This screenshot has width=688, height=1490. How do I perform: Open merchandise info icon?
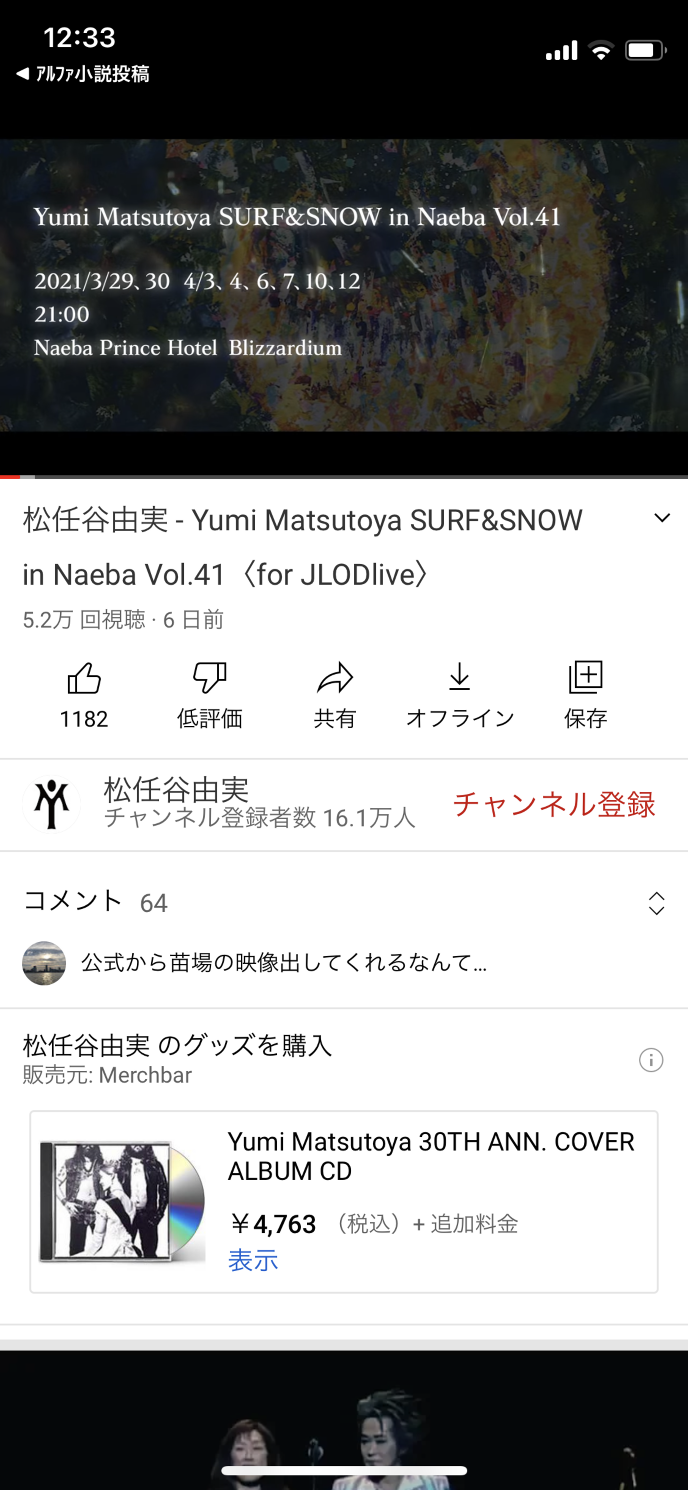(x=651, y=1060)
